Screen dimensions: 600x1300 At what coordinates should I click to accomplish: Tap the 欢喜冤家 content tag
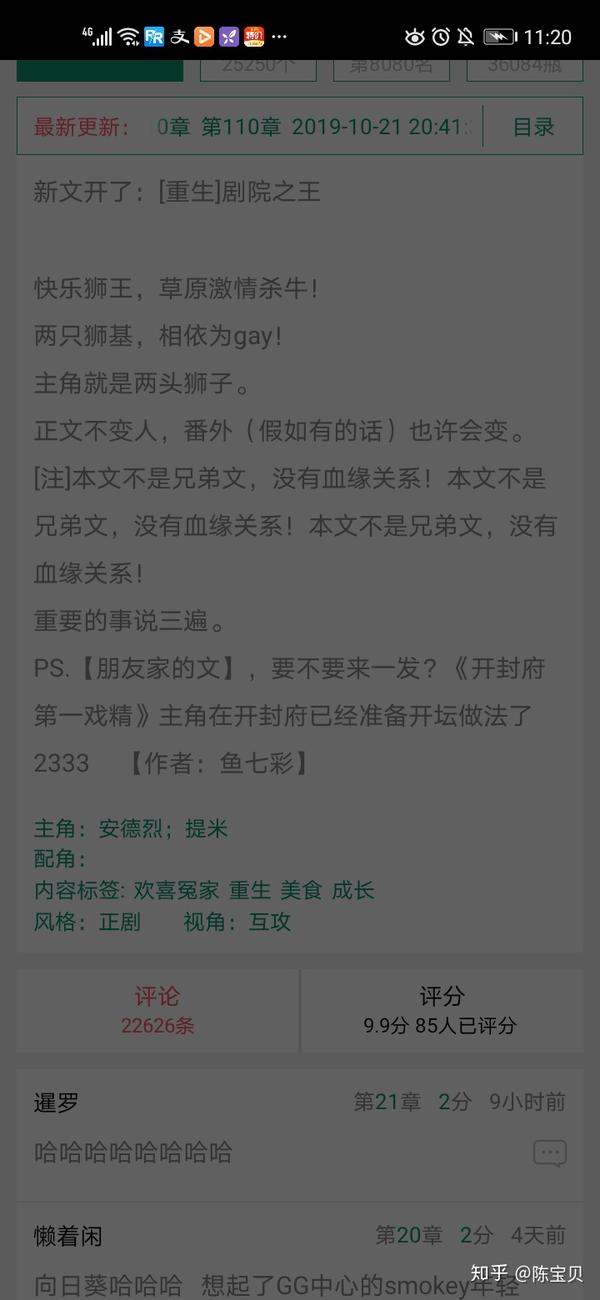click(x=174, y=890)
